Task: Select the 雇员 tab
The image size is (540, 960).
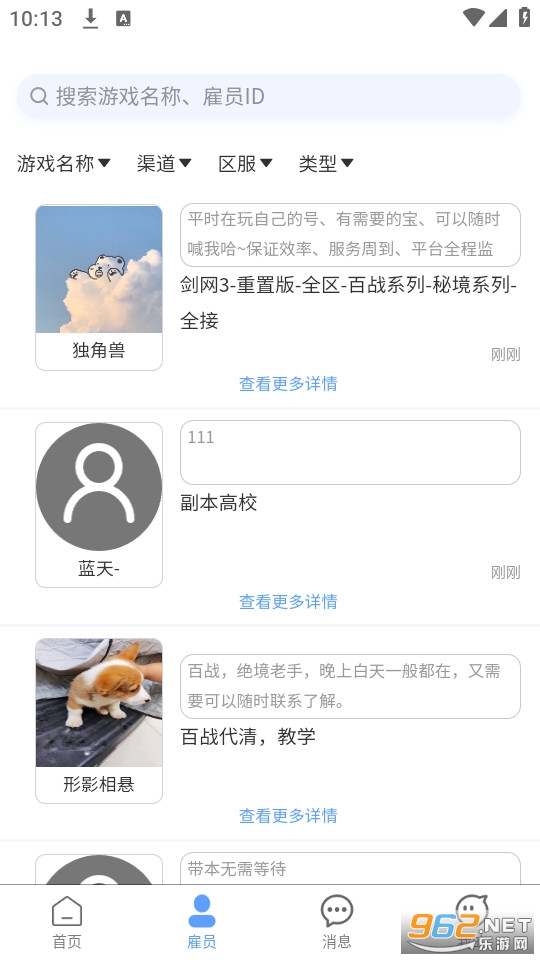Action: pyautogui.click(x=201, y=922)
